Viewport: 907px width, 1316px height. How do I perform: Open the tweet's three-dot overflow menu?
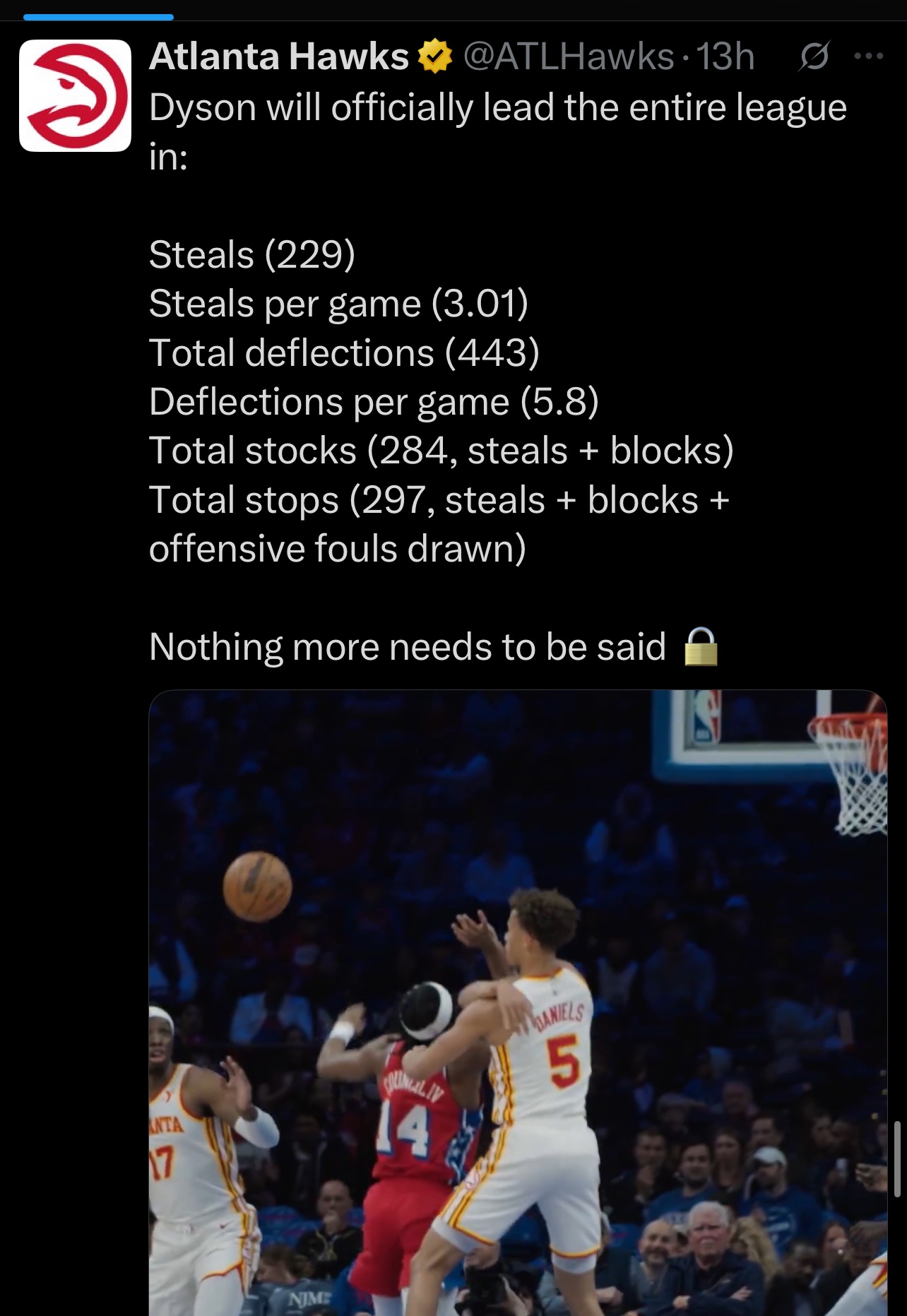tap(868, 57)
